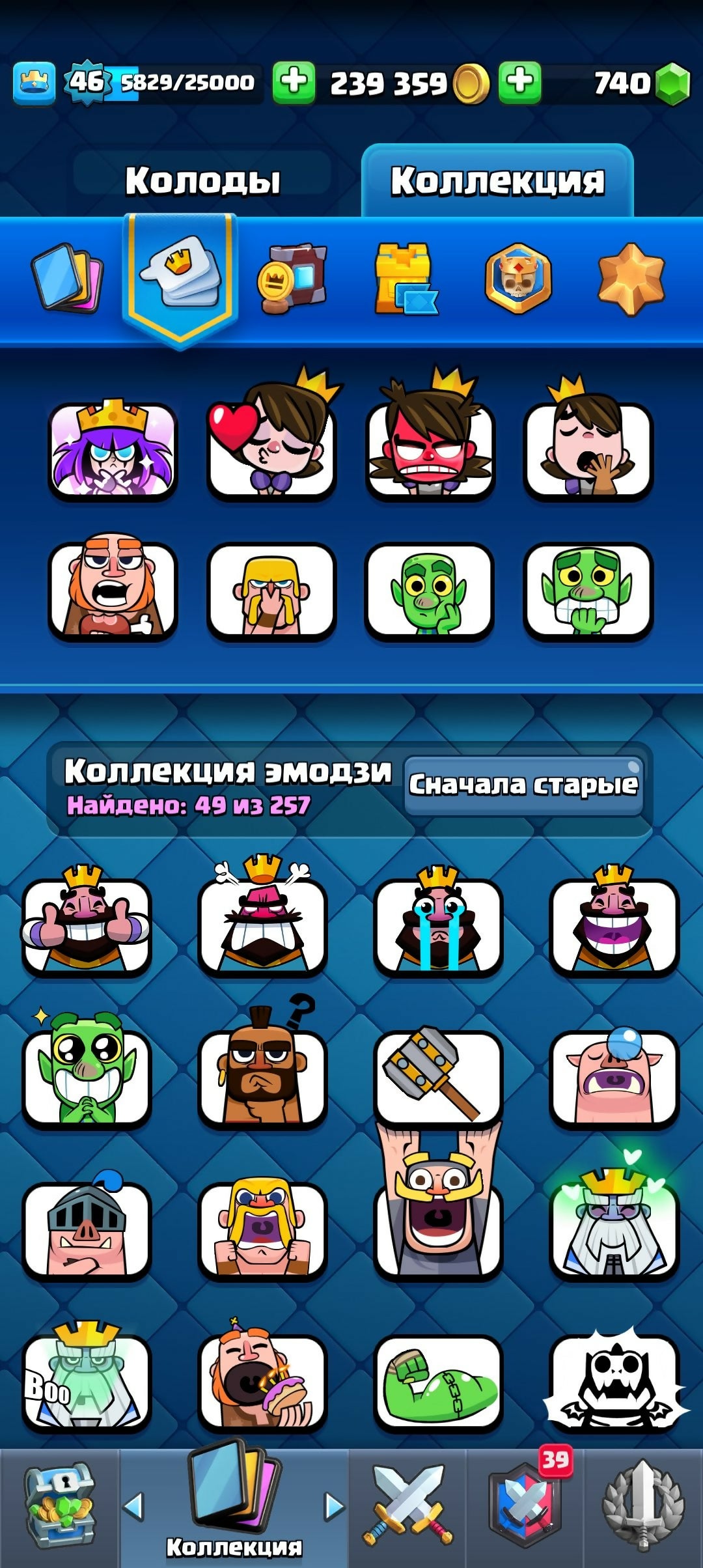703x1568 pixels.
Task: Select the yawning princess emote
Action: pos(588,449)
